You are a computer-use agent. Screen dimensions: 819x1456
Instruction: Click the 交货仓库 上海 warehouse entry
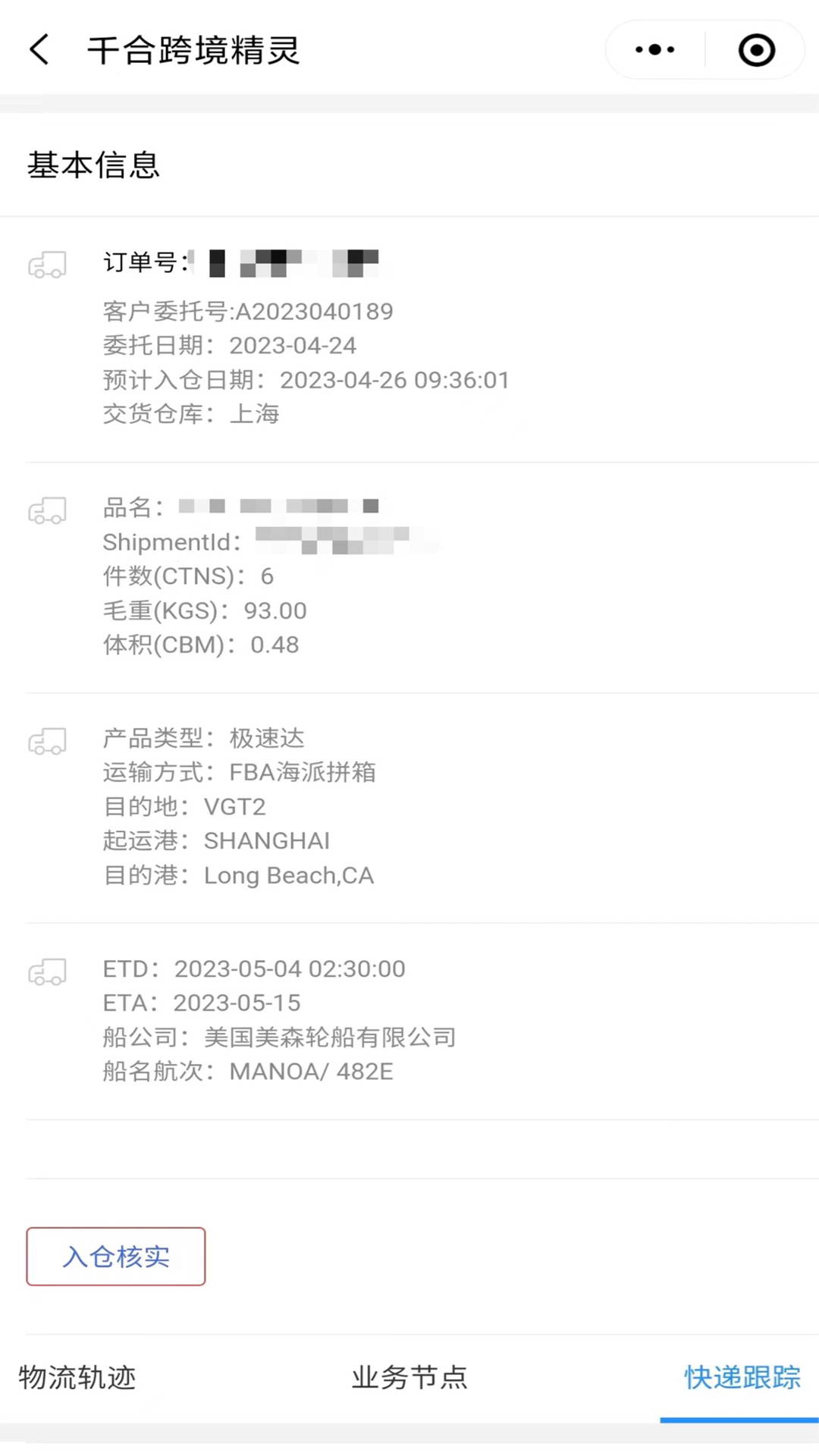tap(190, 414)
